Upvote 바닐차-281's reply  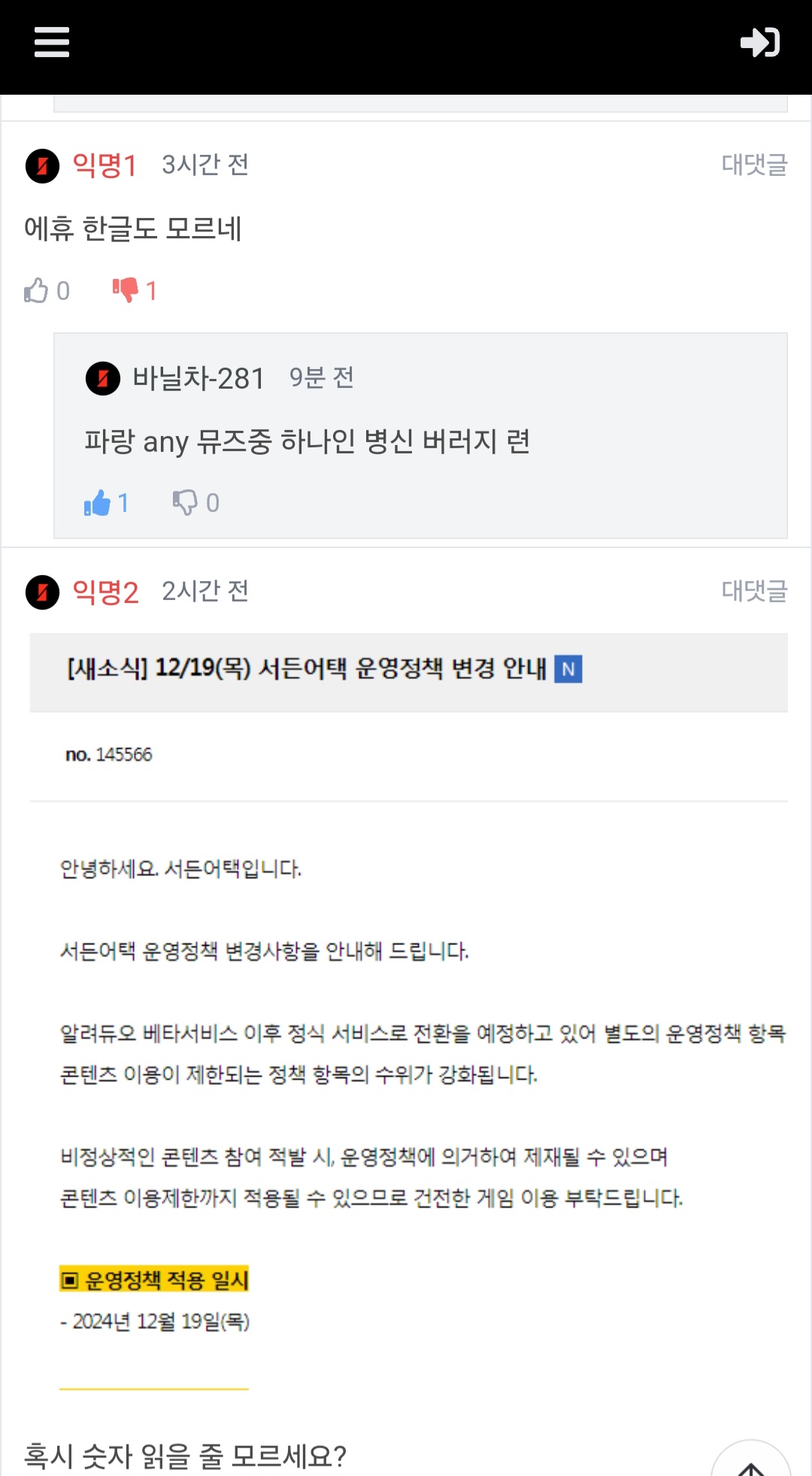tap(98, 503)
